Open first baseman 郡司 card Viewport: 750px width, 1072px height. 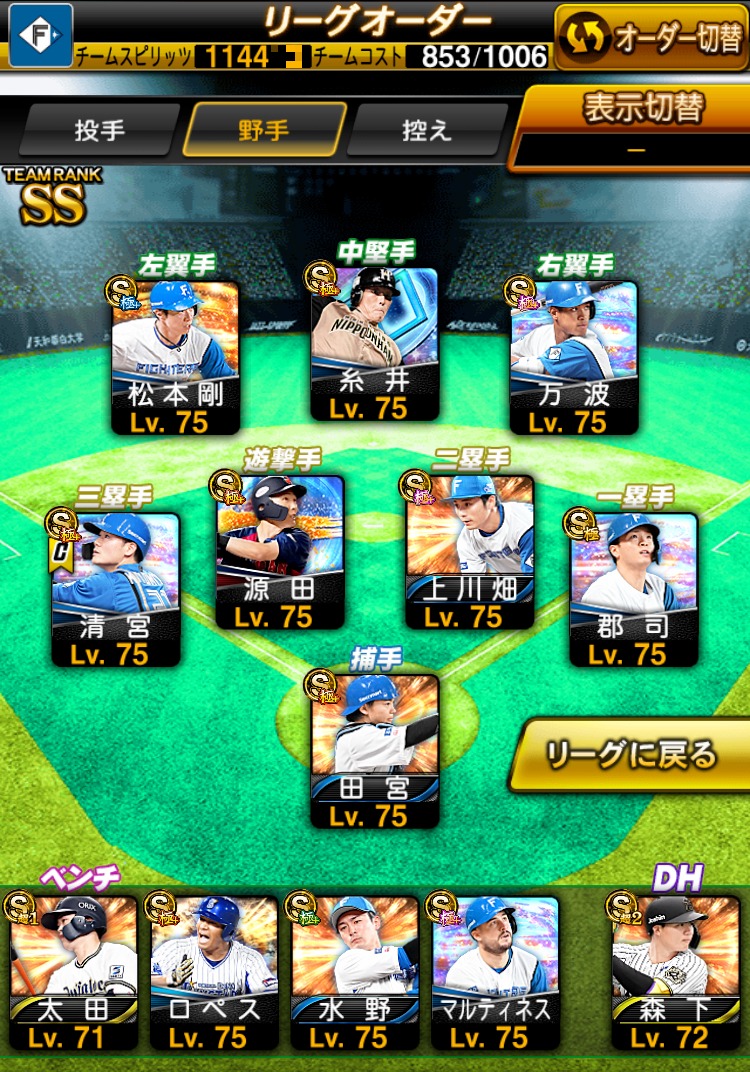(633, 590)
